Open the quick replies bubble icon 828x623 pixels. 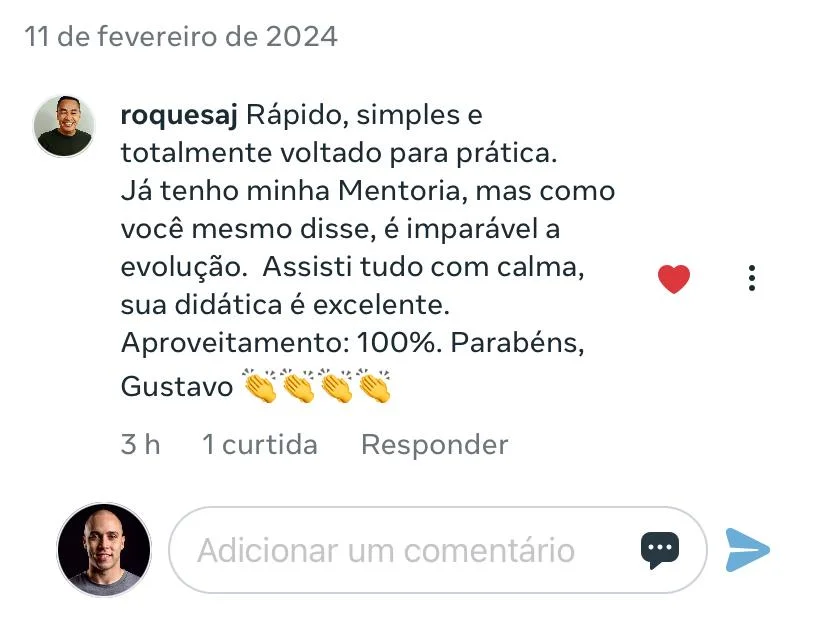660,550
